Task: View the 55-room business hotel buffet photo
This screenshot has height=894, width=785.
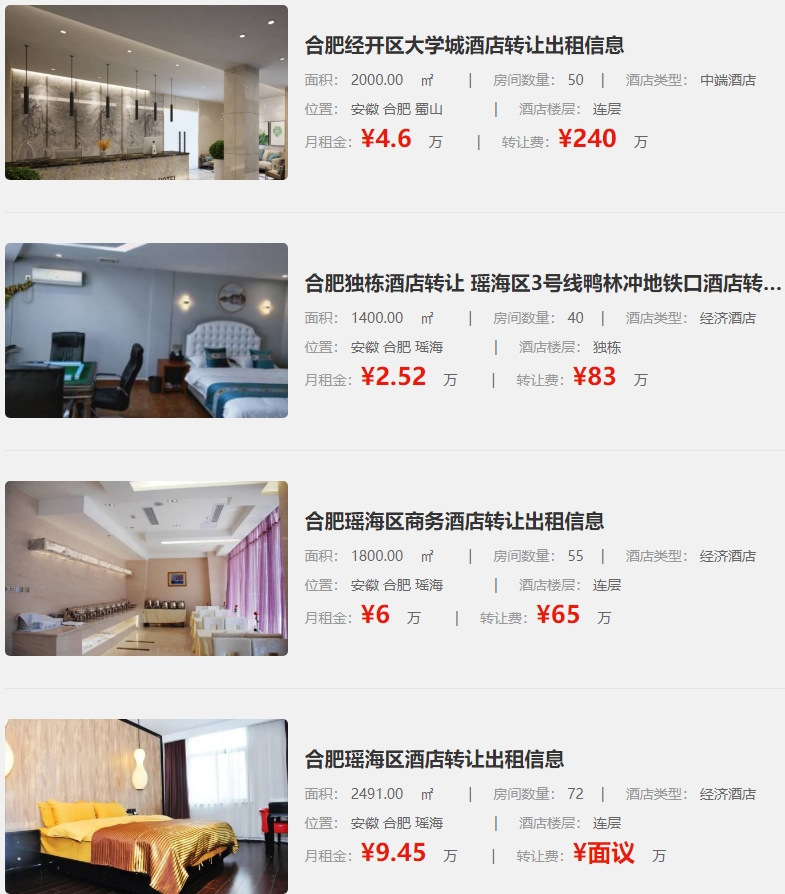Action: pos(146,568)
